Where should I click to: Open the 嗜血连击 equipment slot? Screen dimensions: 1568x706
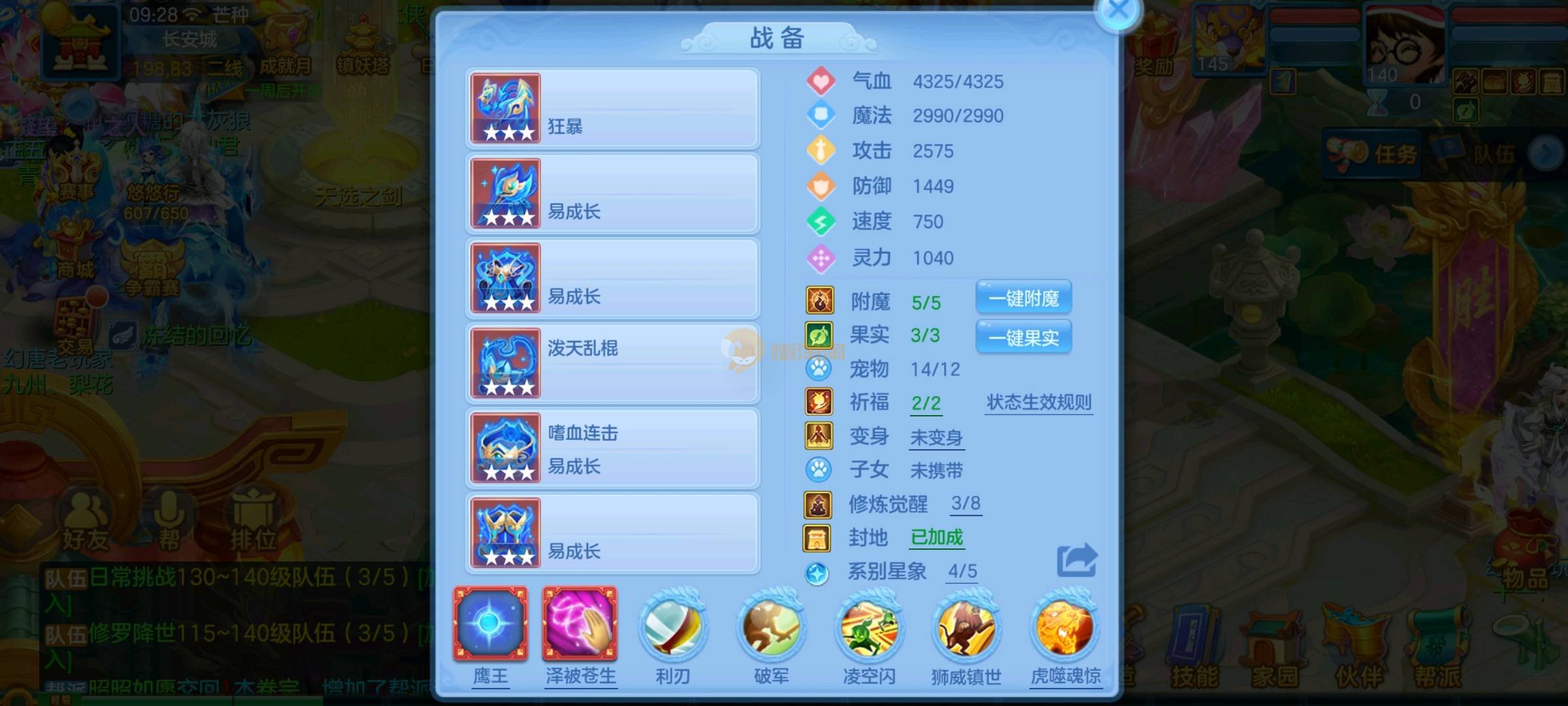coord(612,448)
